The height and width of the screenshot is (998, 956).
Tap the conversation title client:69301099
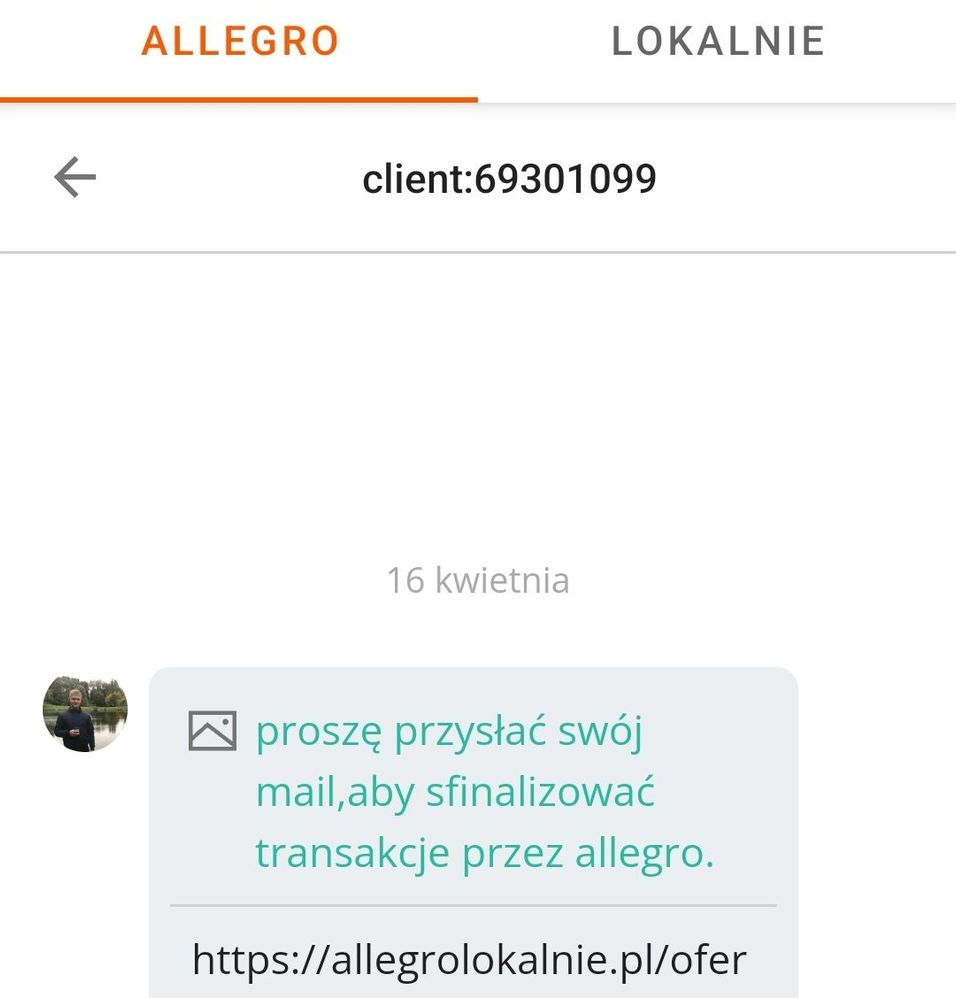(510, 178)
